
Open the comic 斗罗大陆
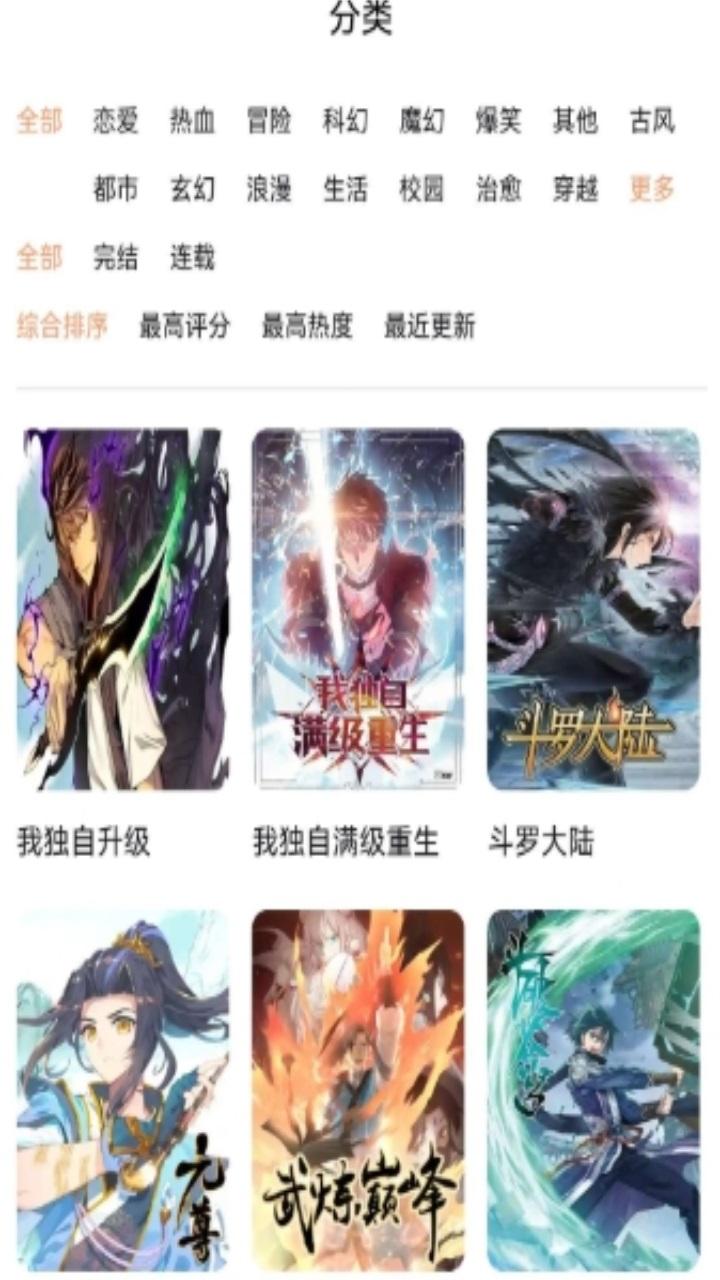pyautogui.click(x=593, y=610)
